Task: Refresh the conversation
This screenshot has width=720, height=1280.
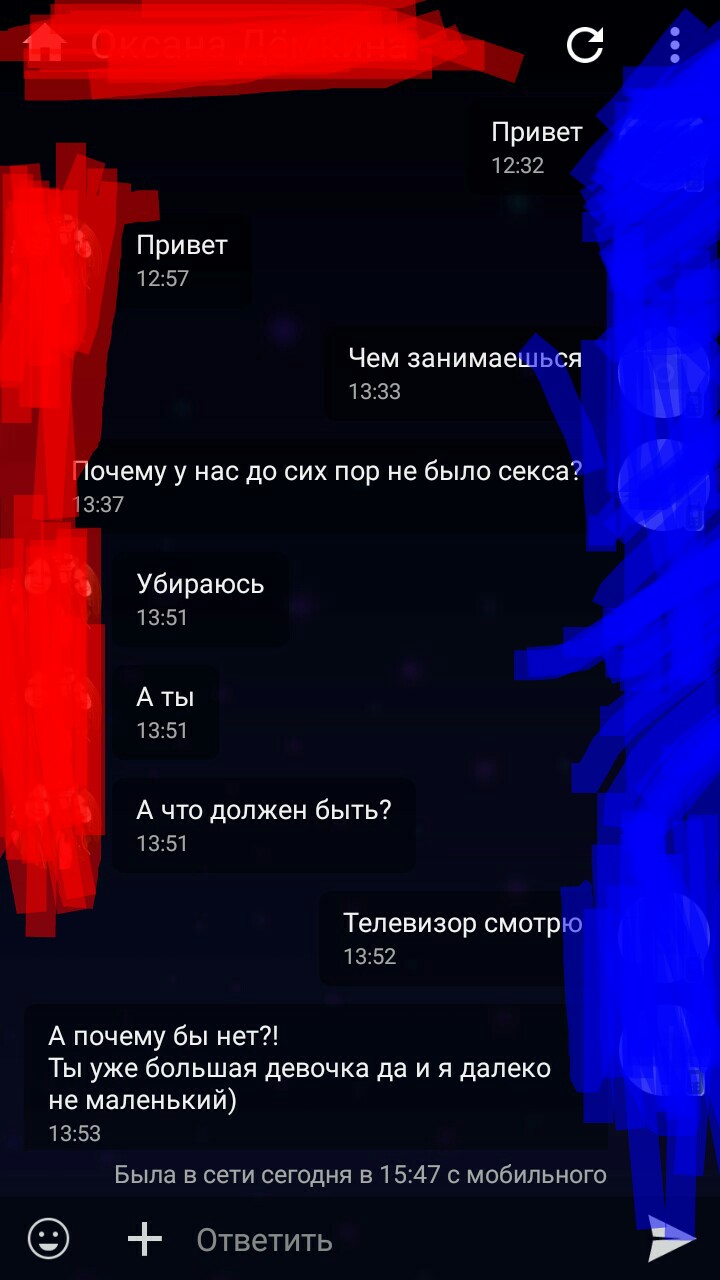Action: [585, 45]
